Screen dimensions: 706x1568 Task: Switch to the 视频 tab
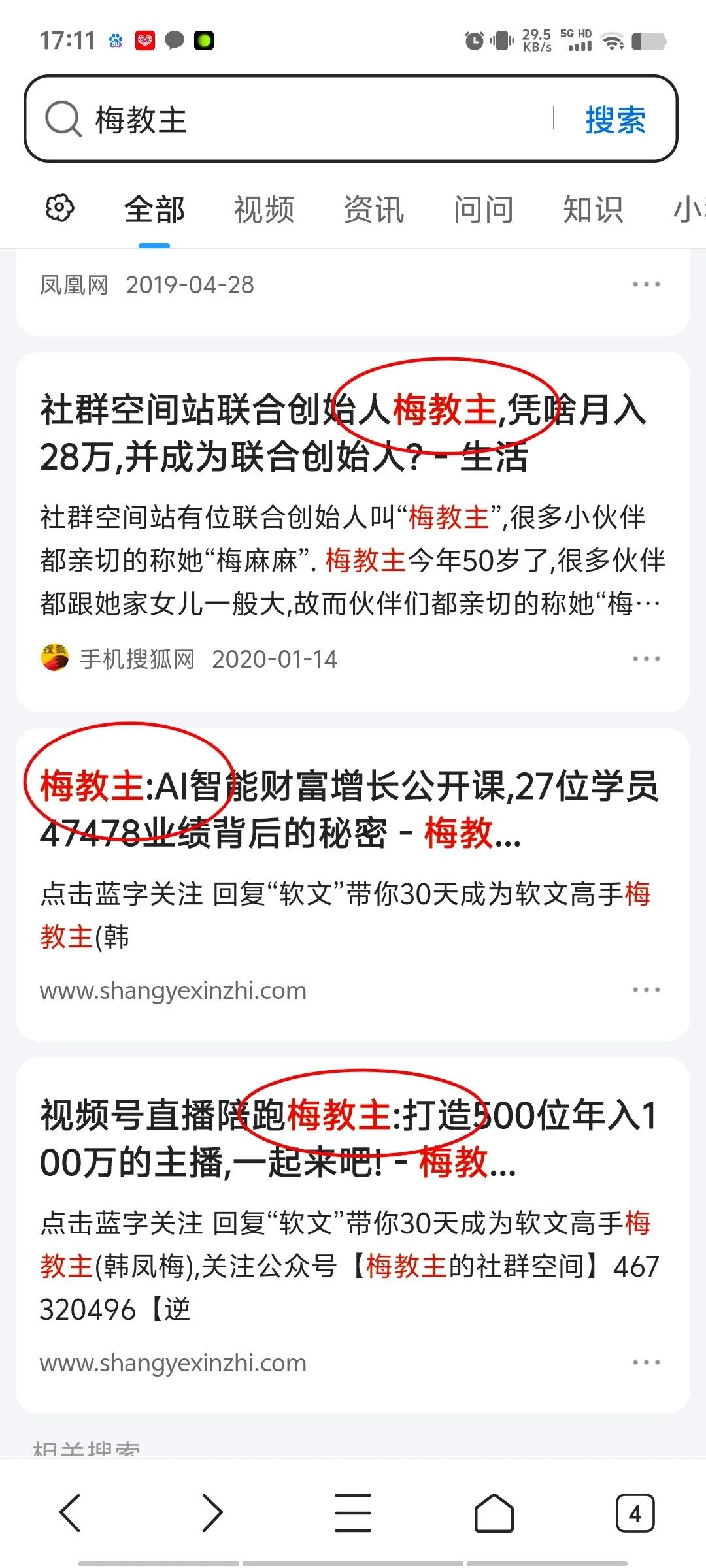click(x=264, y=210)
